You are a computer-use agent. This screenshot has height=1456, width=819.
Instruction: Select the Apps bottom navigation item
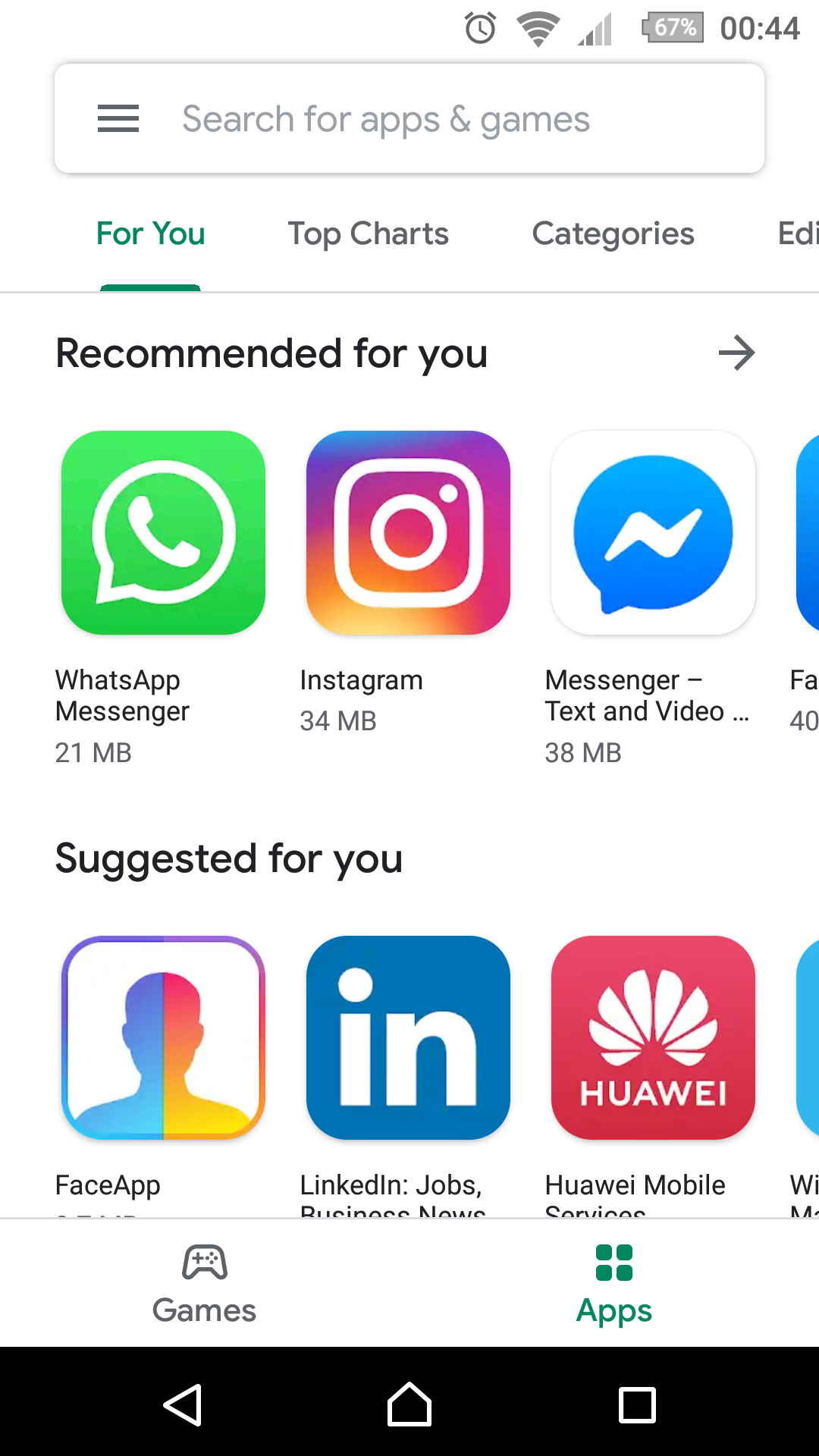coord(614,1283)
